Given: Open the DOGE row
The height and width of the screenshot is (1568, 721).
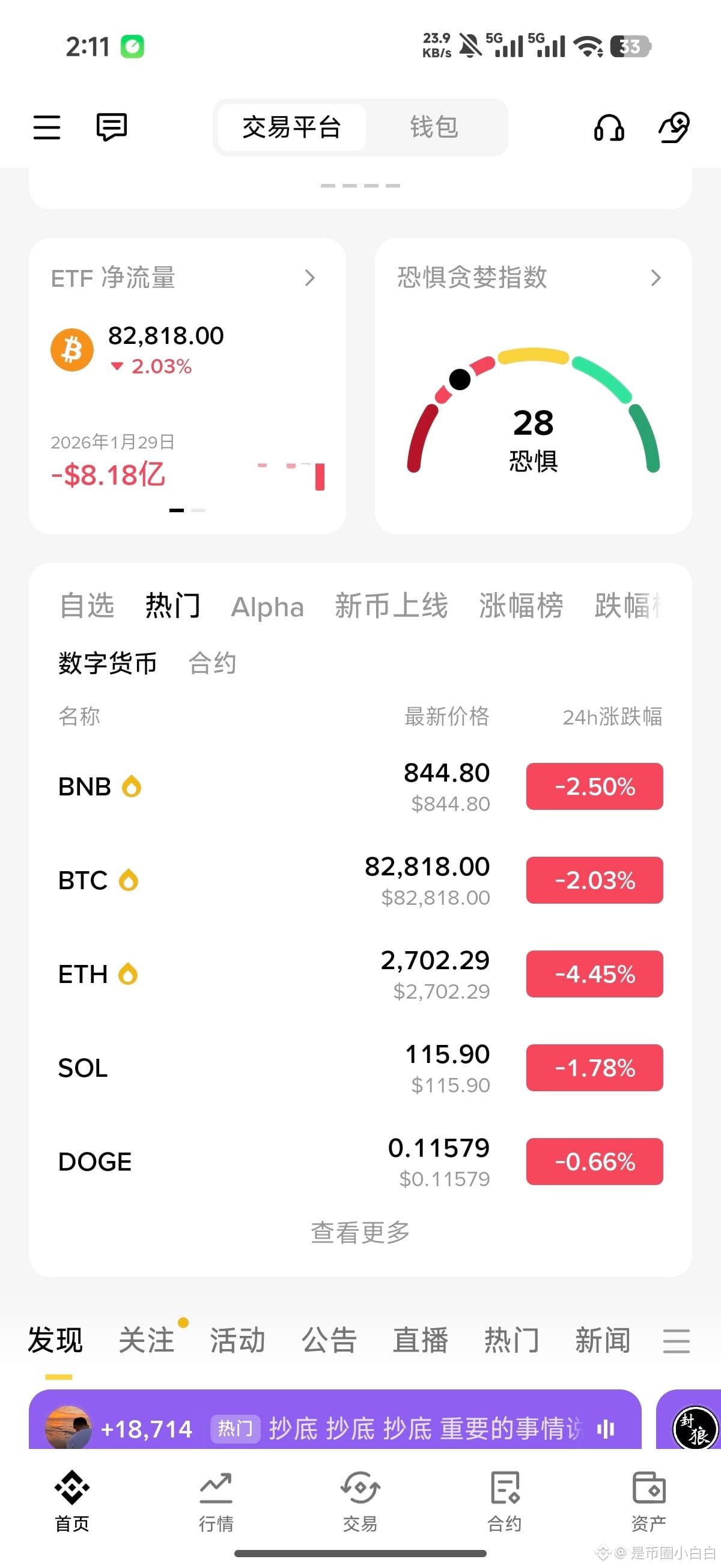Looking at the screenshot, I should tap(360, 1162).
